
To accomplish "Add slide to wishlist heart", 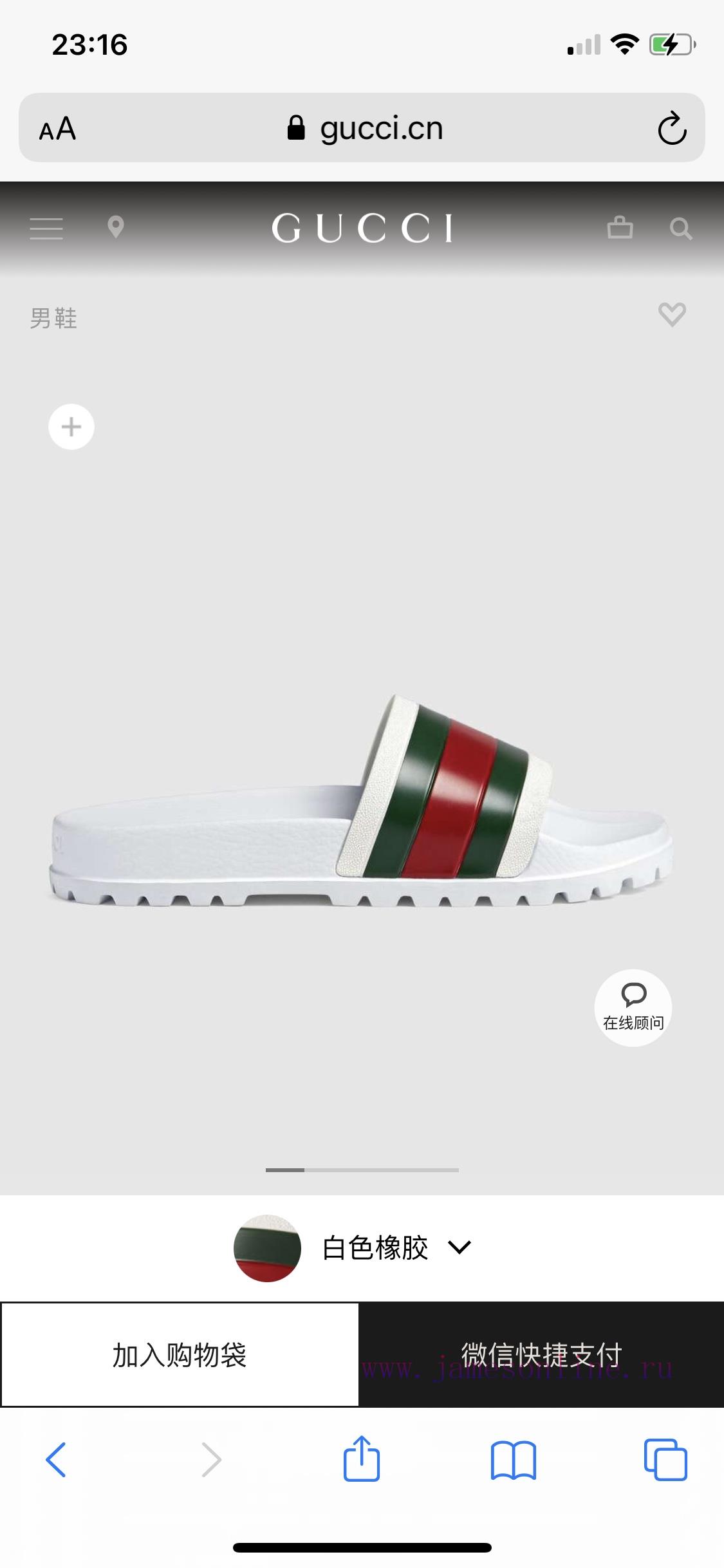I will (x=672, y=314).
